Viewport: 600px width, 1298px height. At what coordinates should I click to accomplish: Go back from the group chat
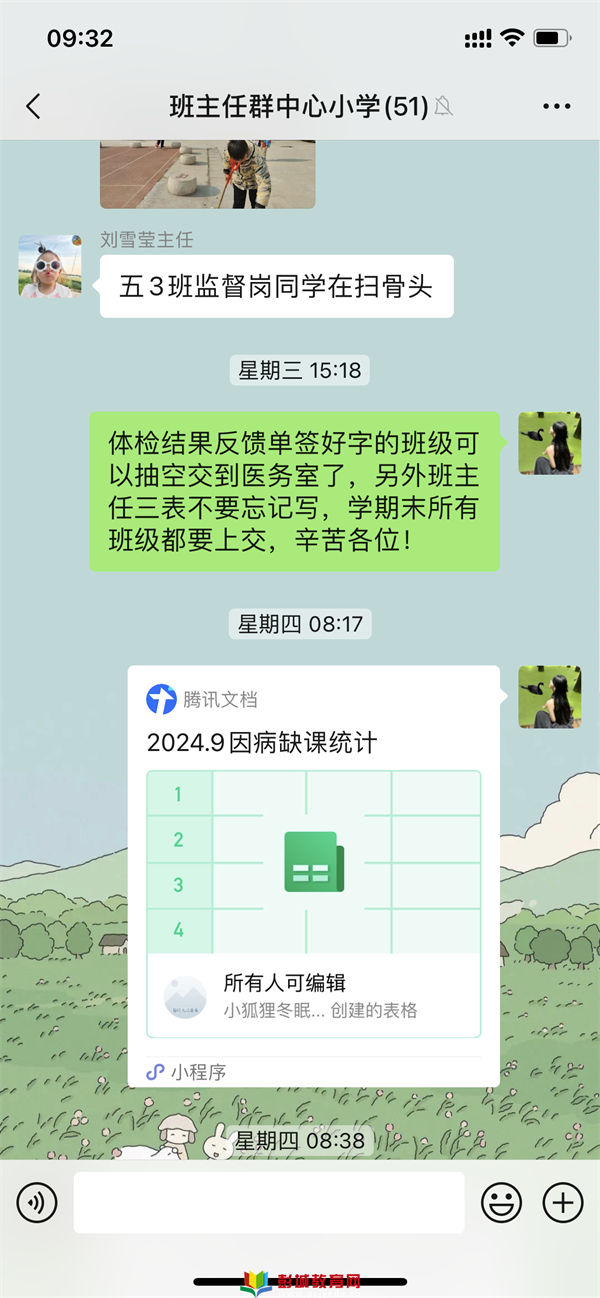tap(33, 107)
